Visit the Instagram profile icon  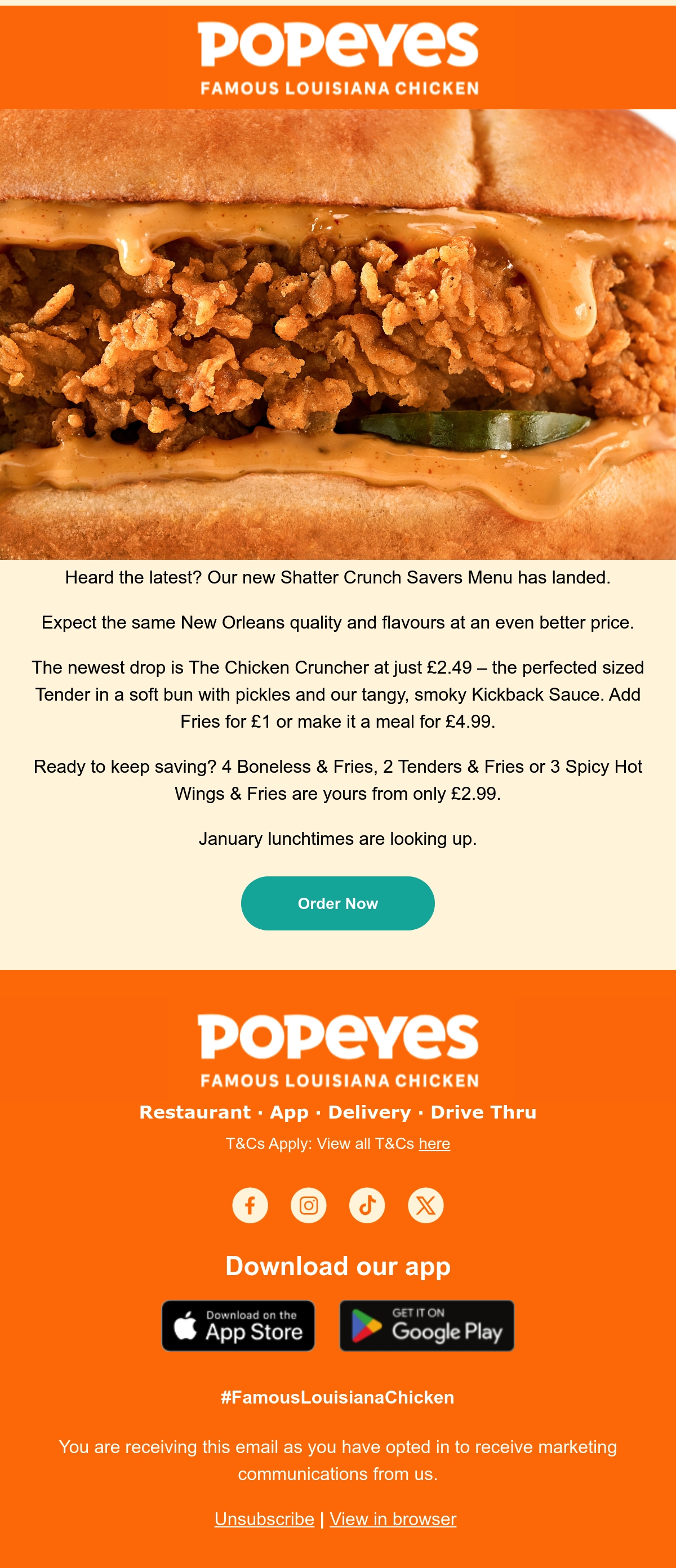tap(309, 1205)
